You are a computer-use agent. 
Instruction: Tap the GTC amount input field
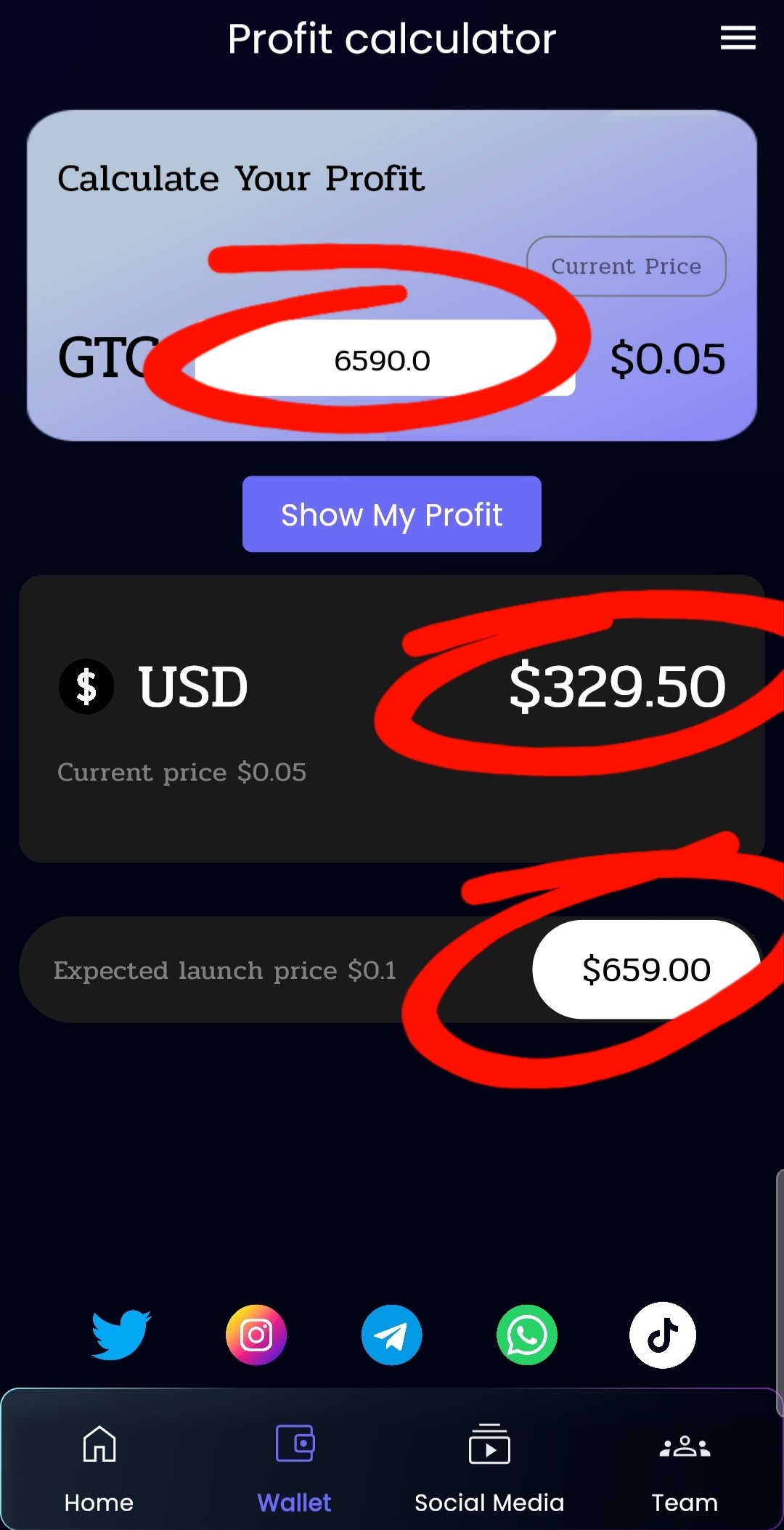click(383, 359)
